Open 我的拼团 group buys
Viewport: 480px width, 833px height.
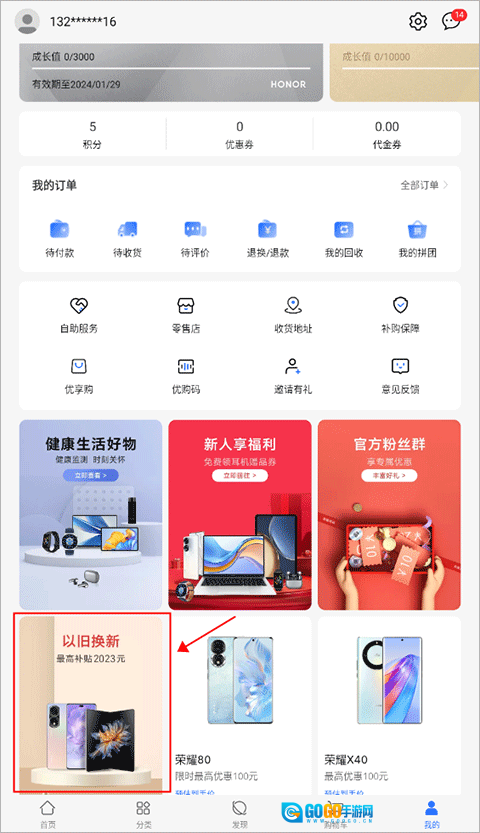(x=417, y=239)
